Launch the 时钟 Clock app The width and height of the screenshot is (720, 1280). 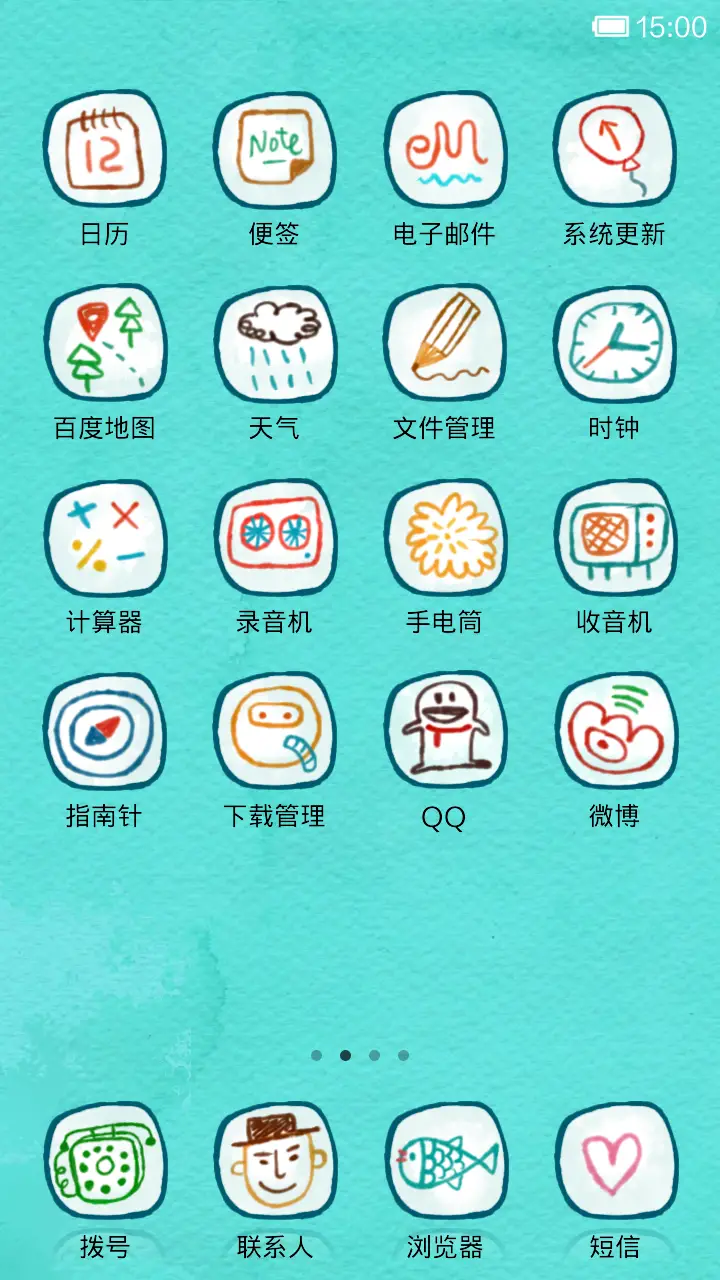click(614, 343)
